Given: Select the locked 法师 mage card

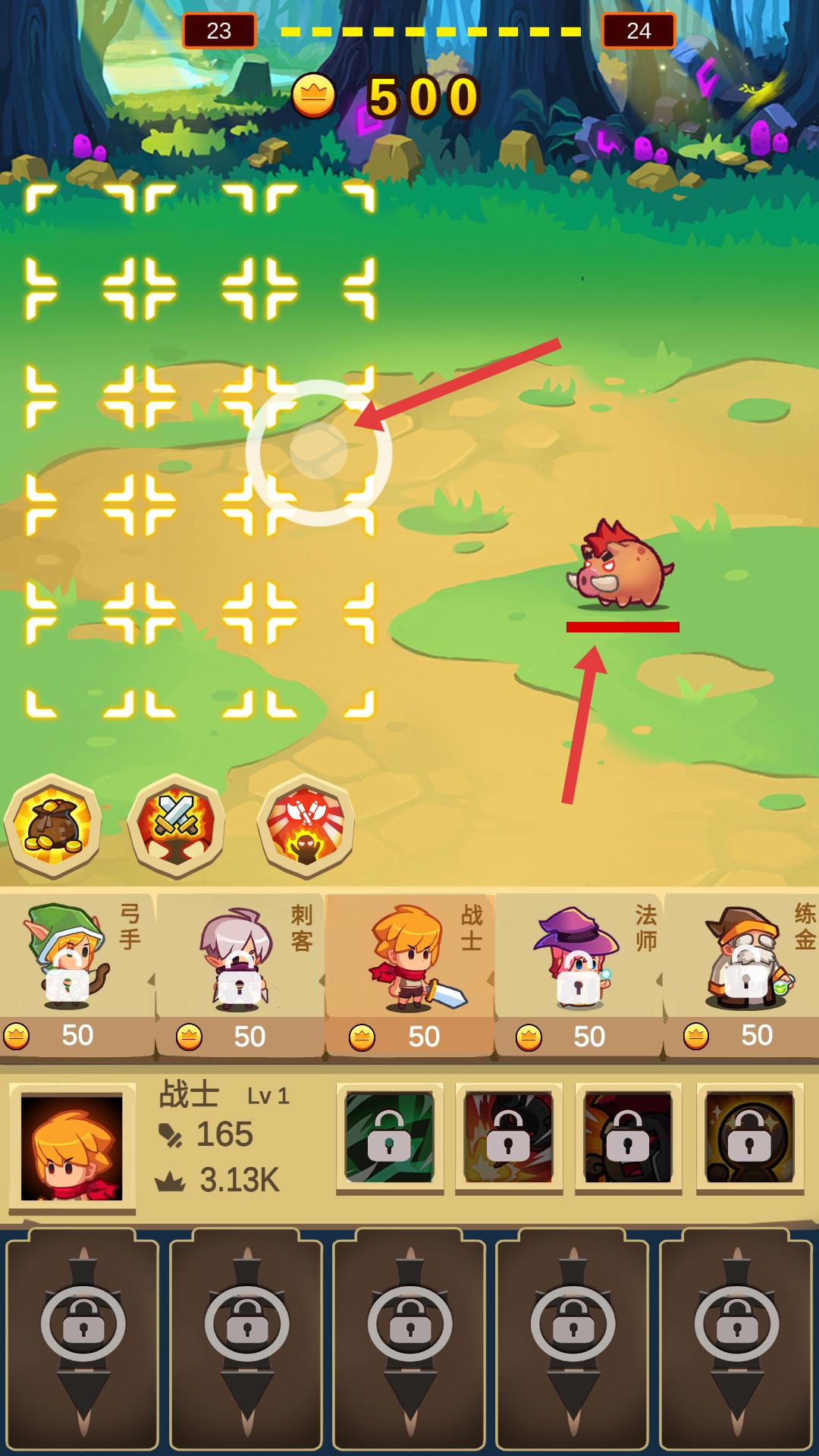Looking at the screenshot, I should (x=579, y=974).
